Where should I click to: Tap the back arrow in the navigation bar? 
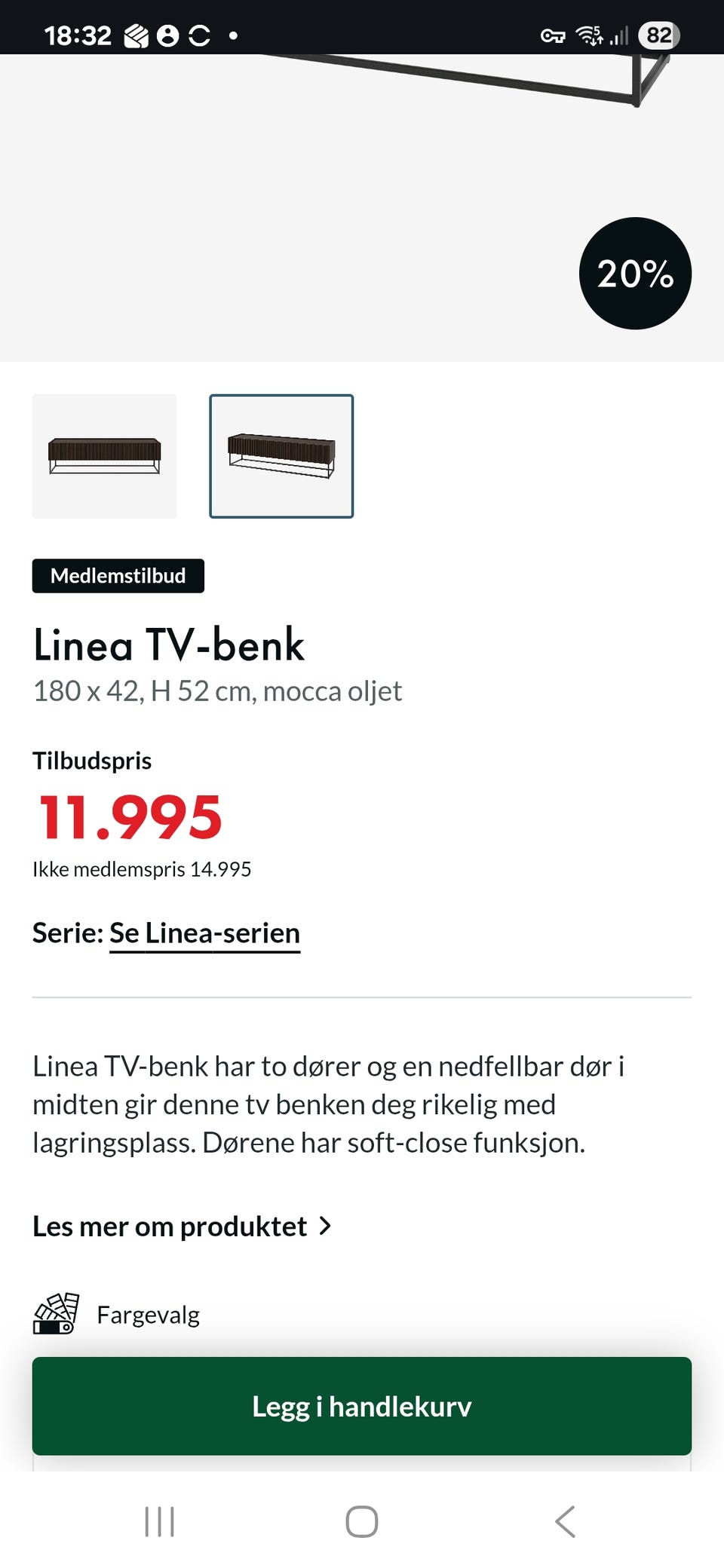(564, 1521)
